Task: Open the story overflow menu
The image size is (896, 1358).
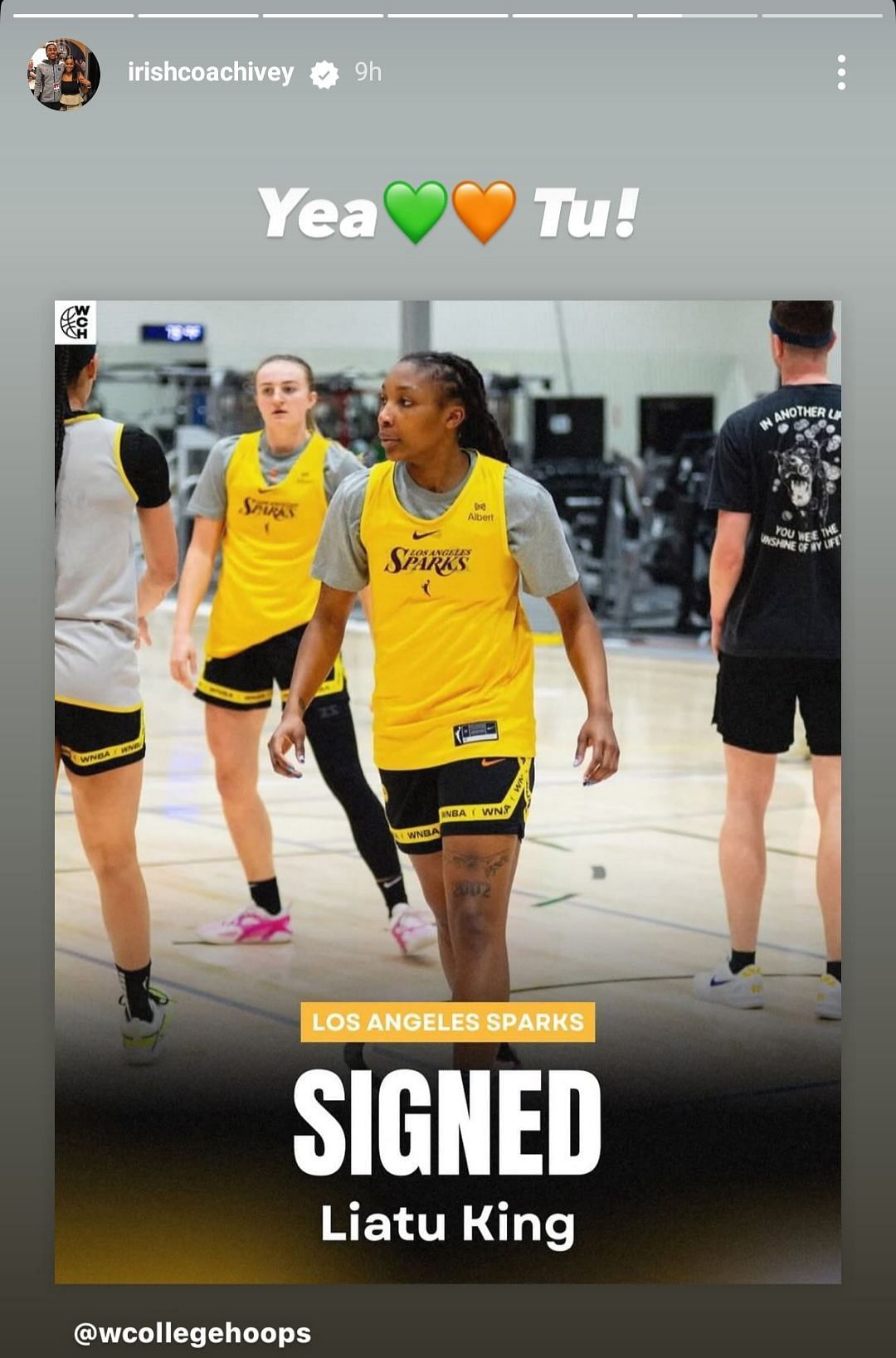Action: (x=841, y=73)
